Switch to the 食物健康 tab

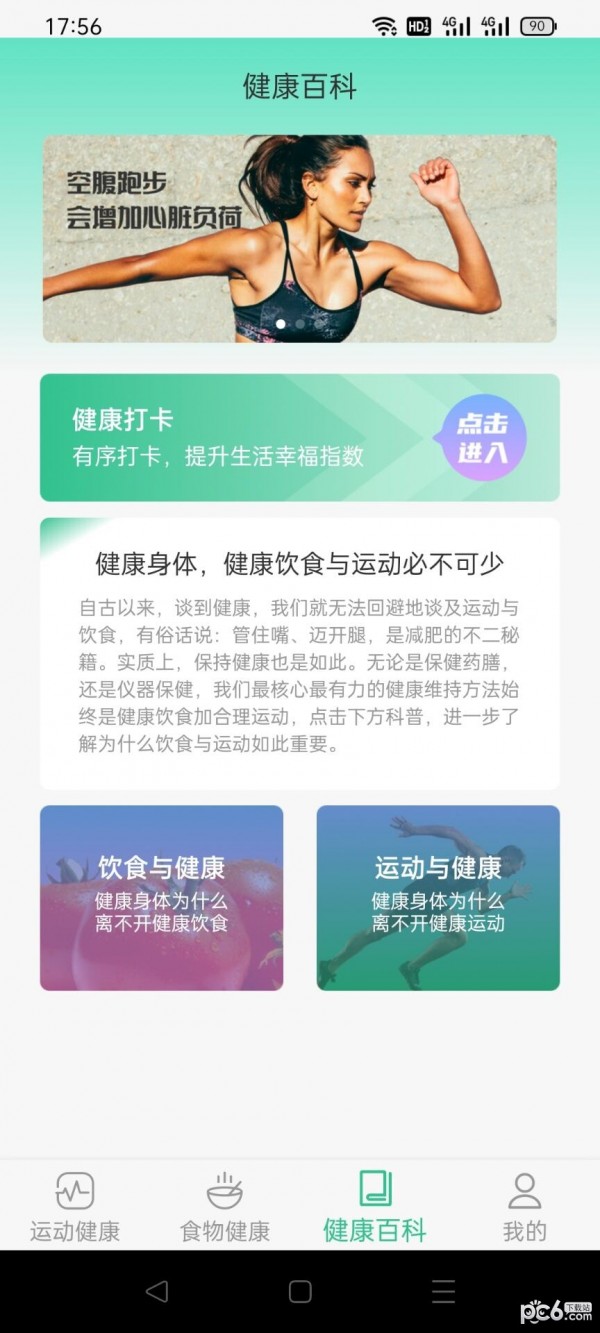coord(225,1206)
